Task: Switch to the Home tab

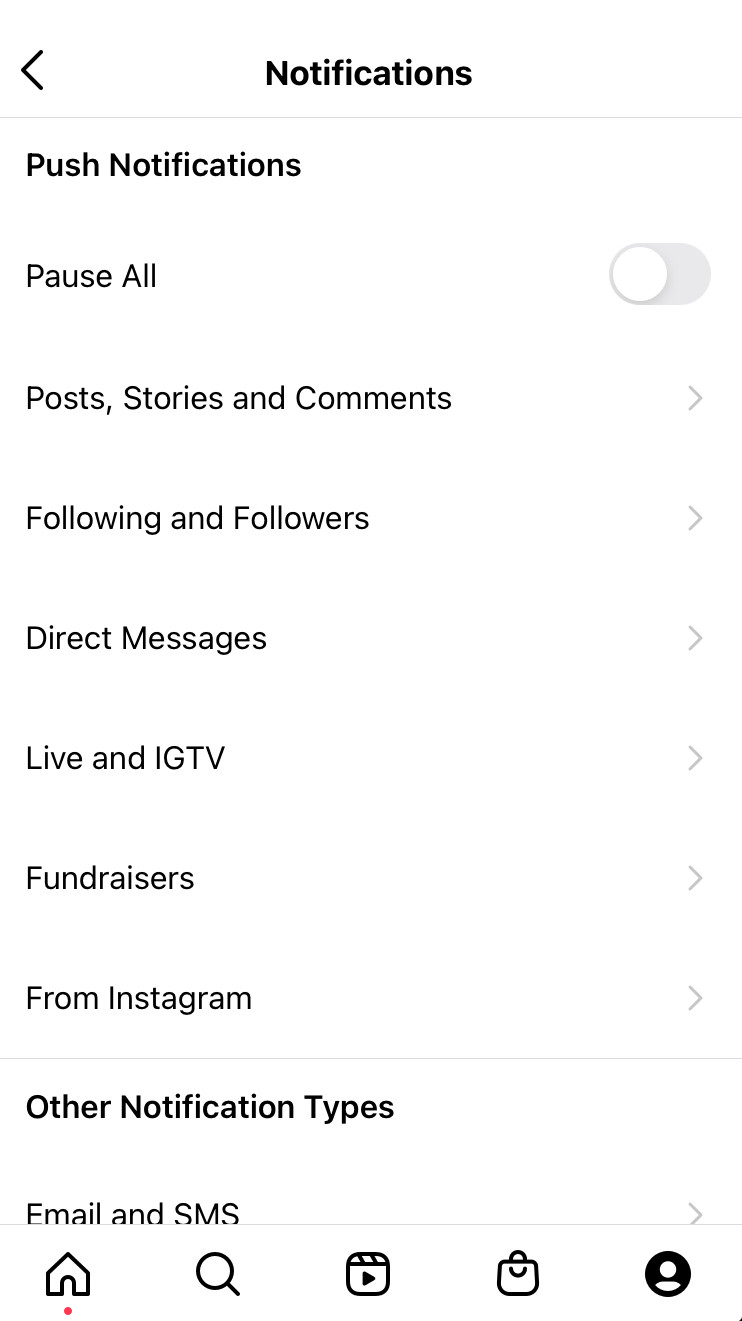Action: (x=68, y=1274)
